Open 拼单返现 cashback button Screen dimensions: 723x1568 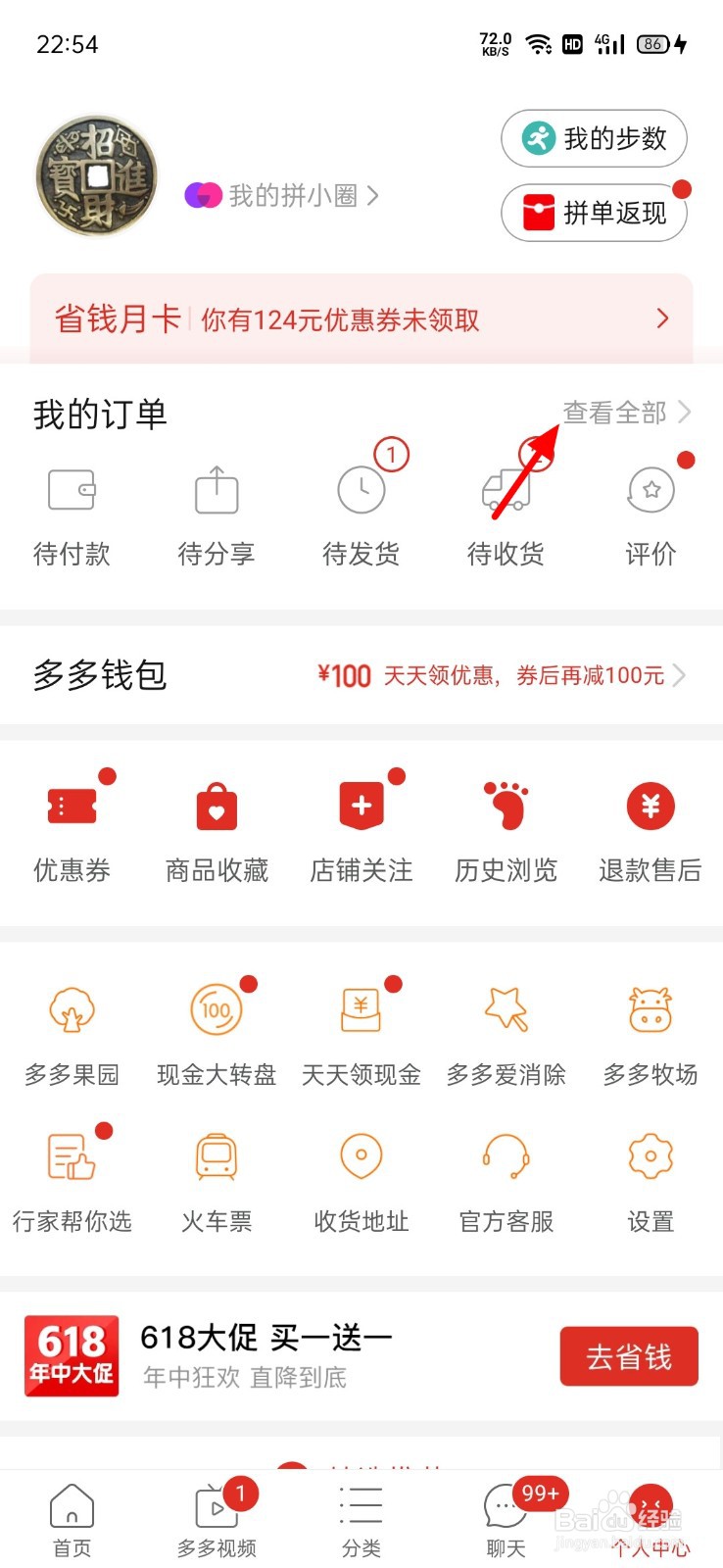click(x=594, y=213)
